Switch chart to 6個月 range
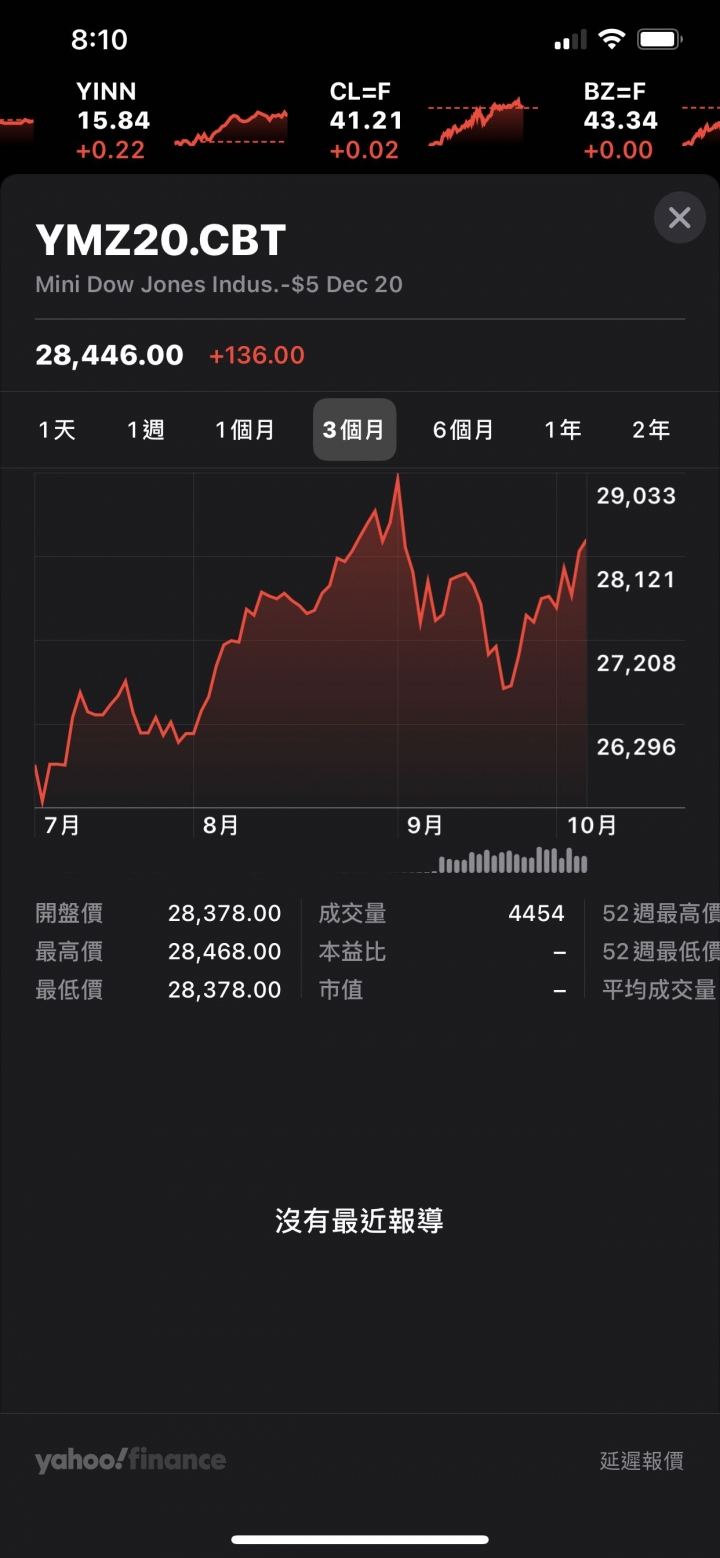720x1558 pixels. click(463, 430)
